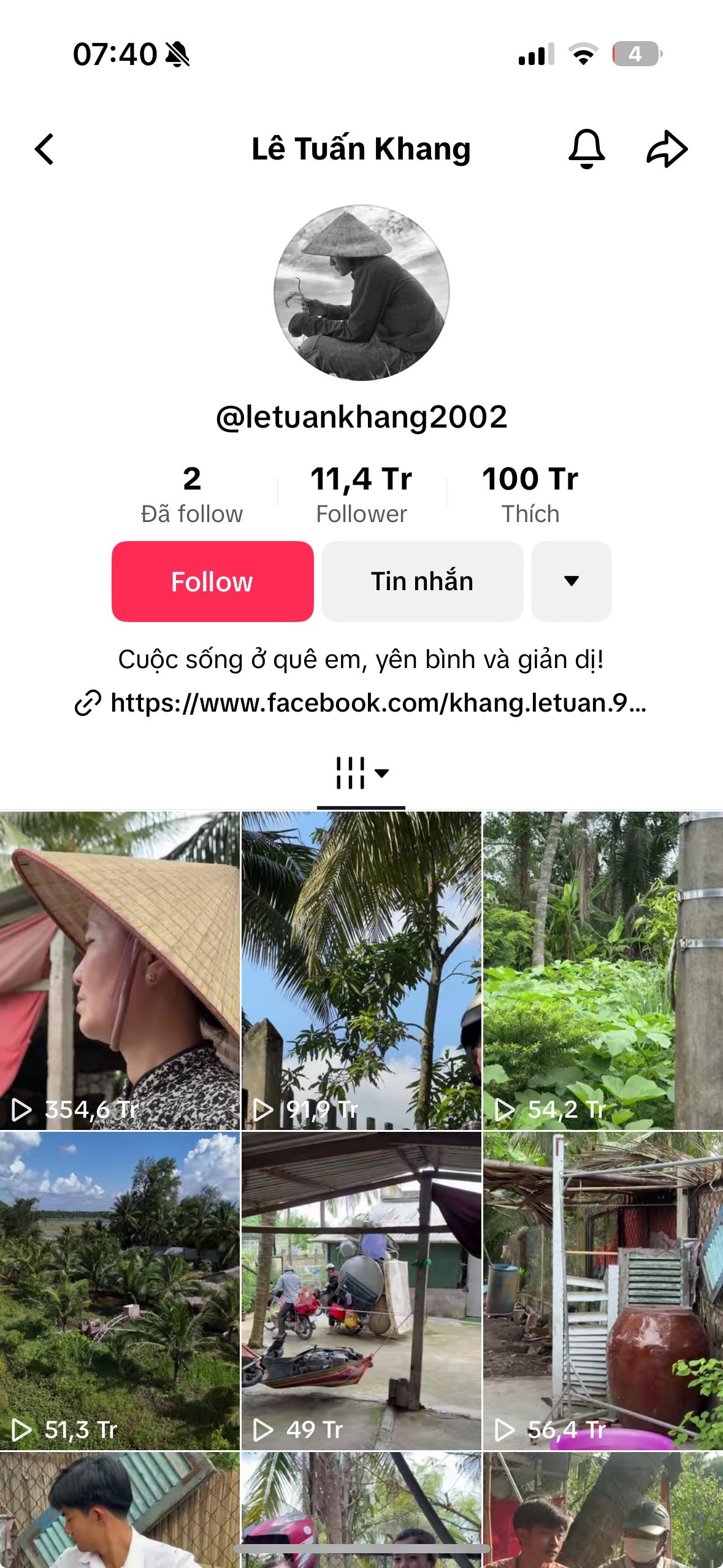The width and height of the screenshot is (723, 1568).
Task: Play the video with 354,6 Tr views
Action: click(120, 969)
